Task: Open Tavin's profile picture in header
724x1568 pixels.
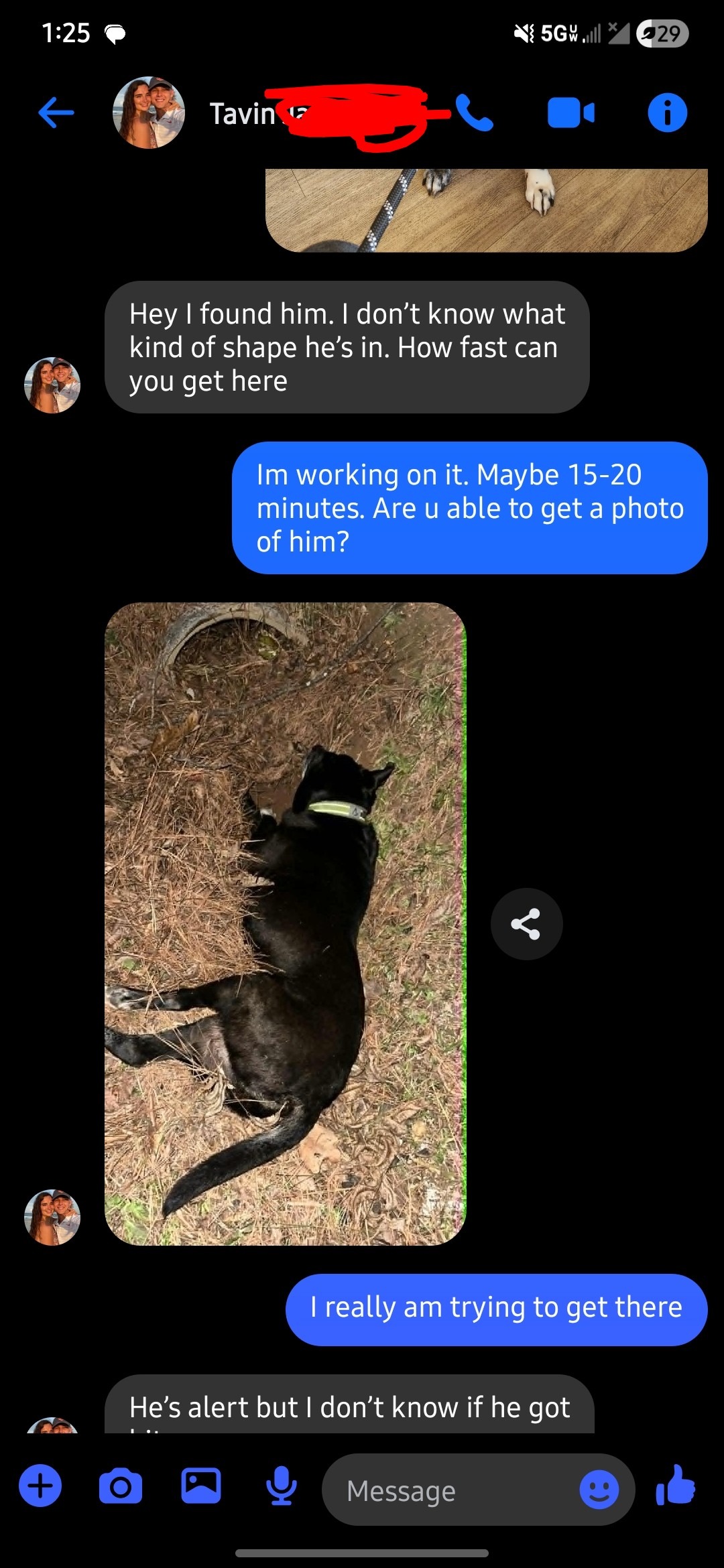Action: pos(149,113)
